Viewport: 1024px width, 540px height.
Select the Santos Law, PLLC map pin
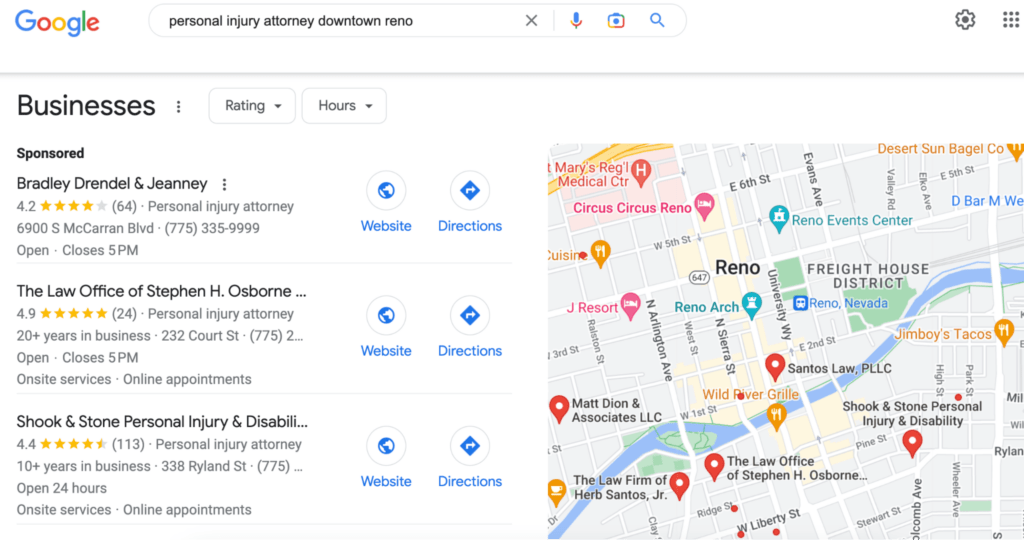pos(775,368)
